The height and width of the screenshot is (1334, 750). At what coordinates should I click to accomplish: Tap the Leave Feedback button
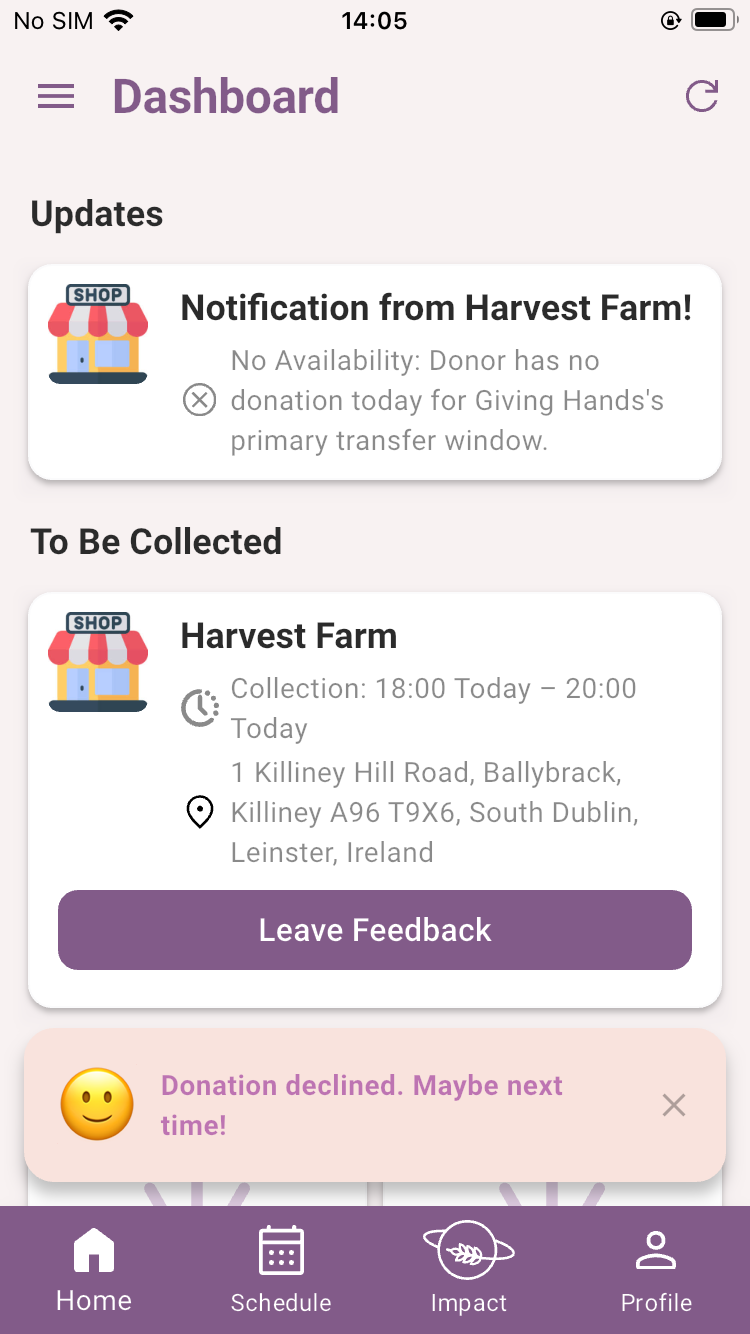coord(375,930)
